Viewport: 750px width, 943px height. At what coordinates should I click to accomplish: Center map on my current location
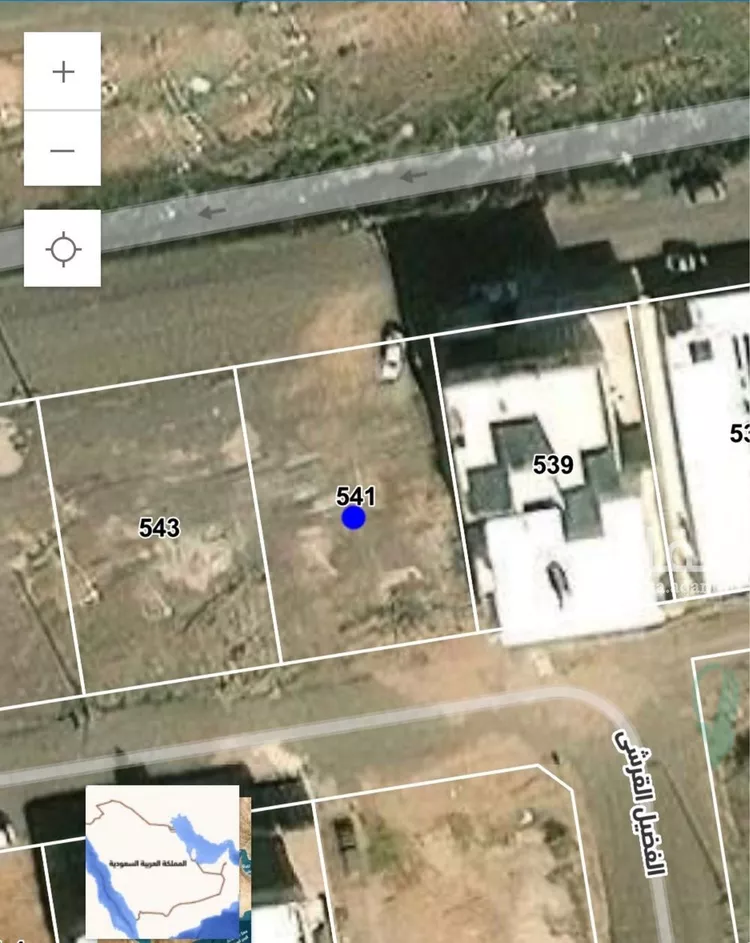[x=62, y=249]
